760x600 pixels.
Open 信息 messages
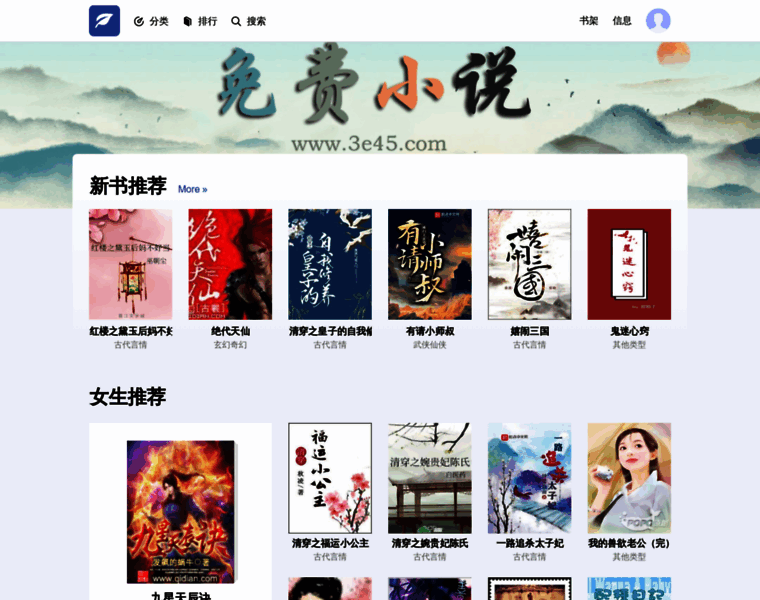pos(622,21)
